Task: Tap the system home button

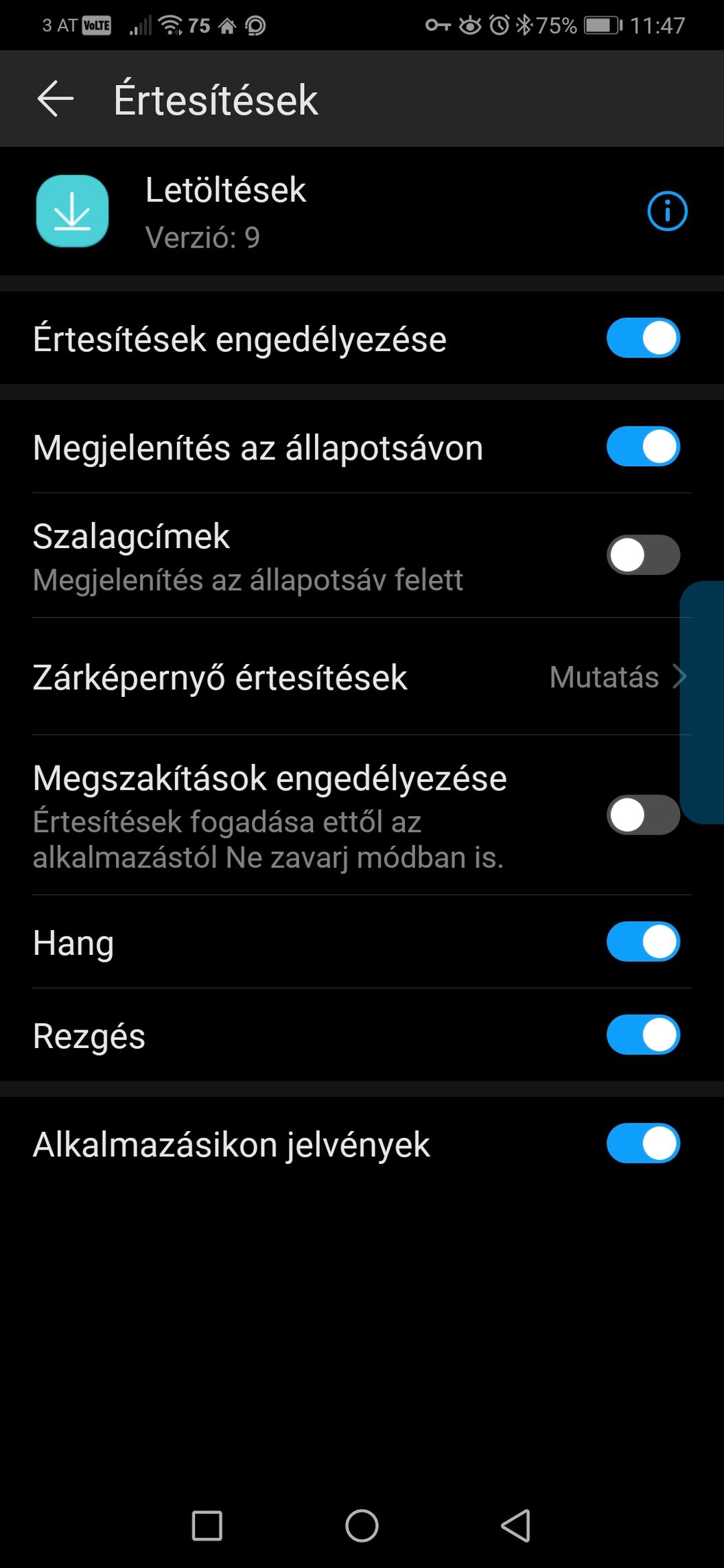Action: (x=362, y=1526)
